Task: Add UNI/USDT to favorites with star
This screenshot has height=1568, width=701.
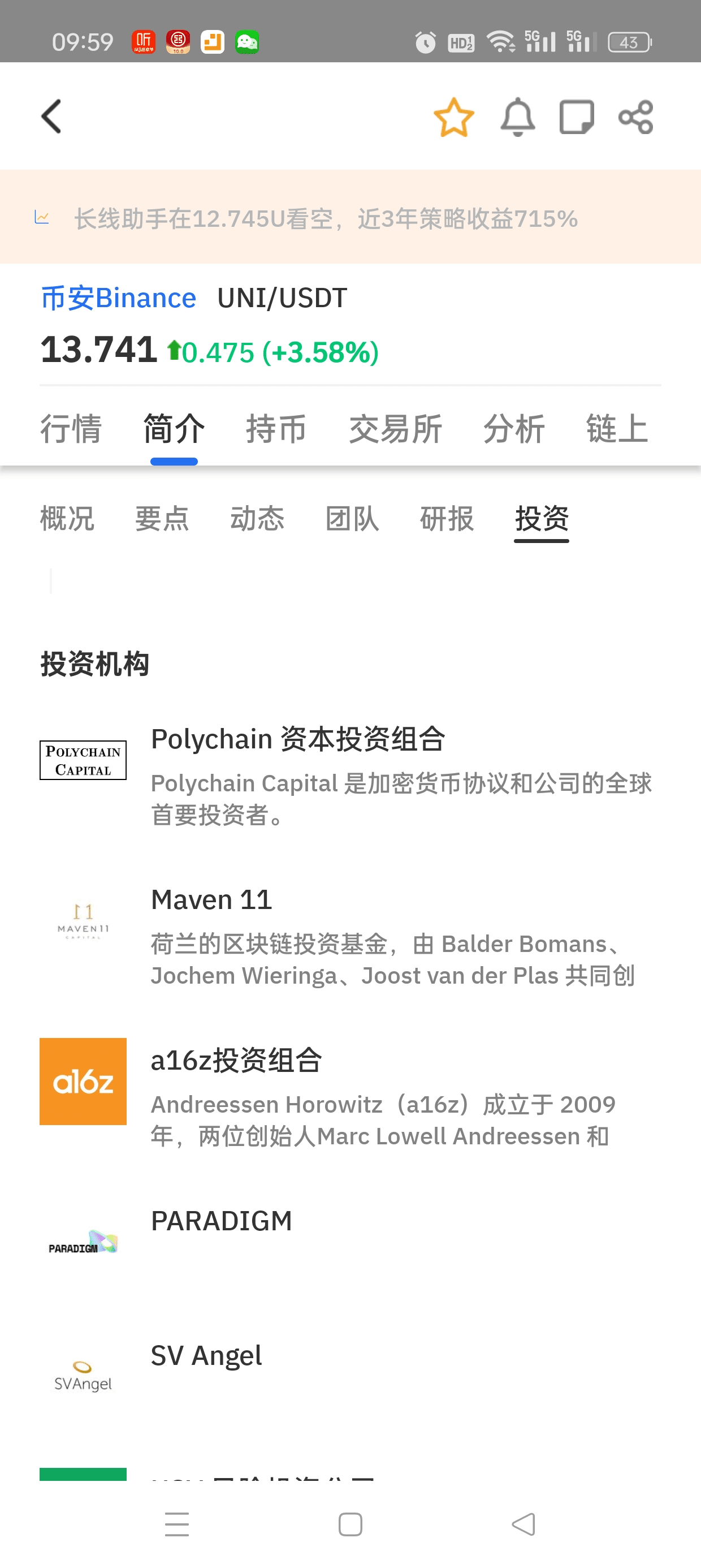Action: 454,117
